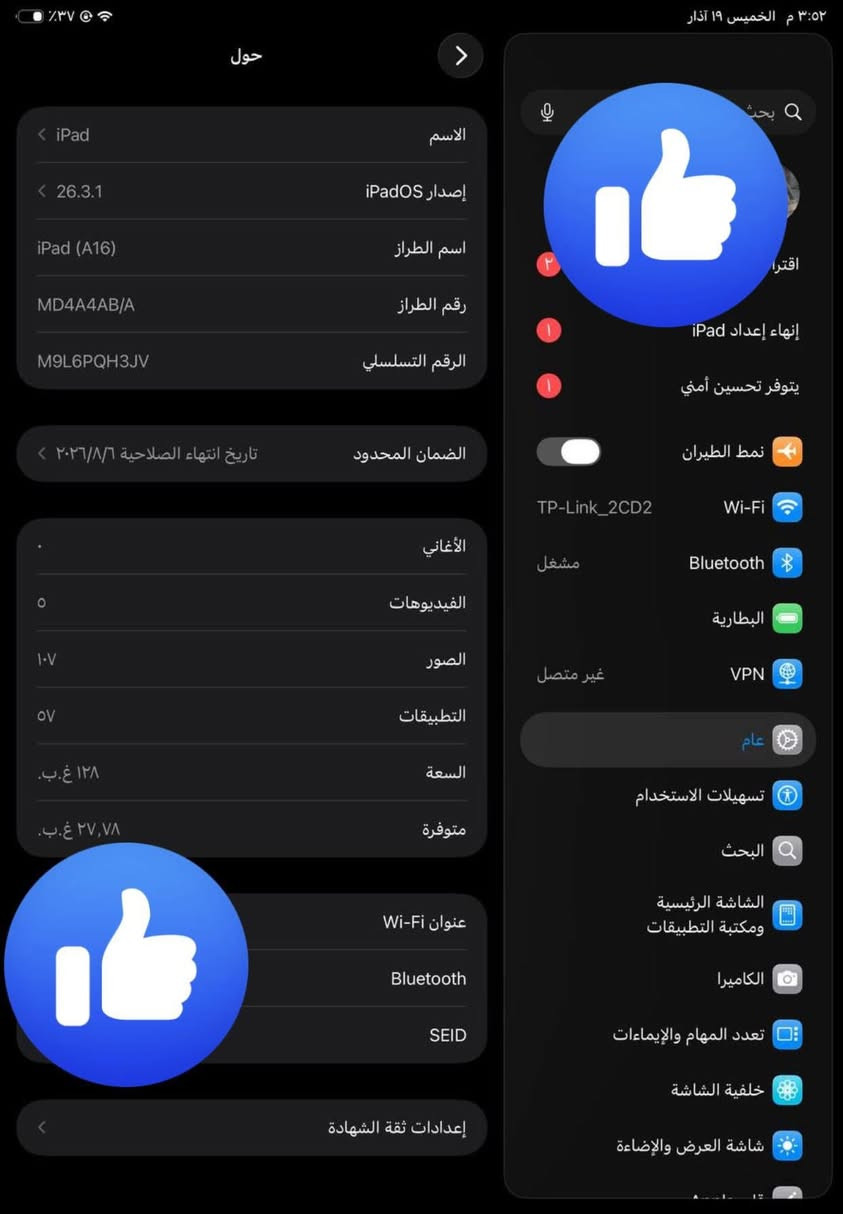Open certificate trust settings
The height and width of the screenshot is (1214, 843).
251,1128
